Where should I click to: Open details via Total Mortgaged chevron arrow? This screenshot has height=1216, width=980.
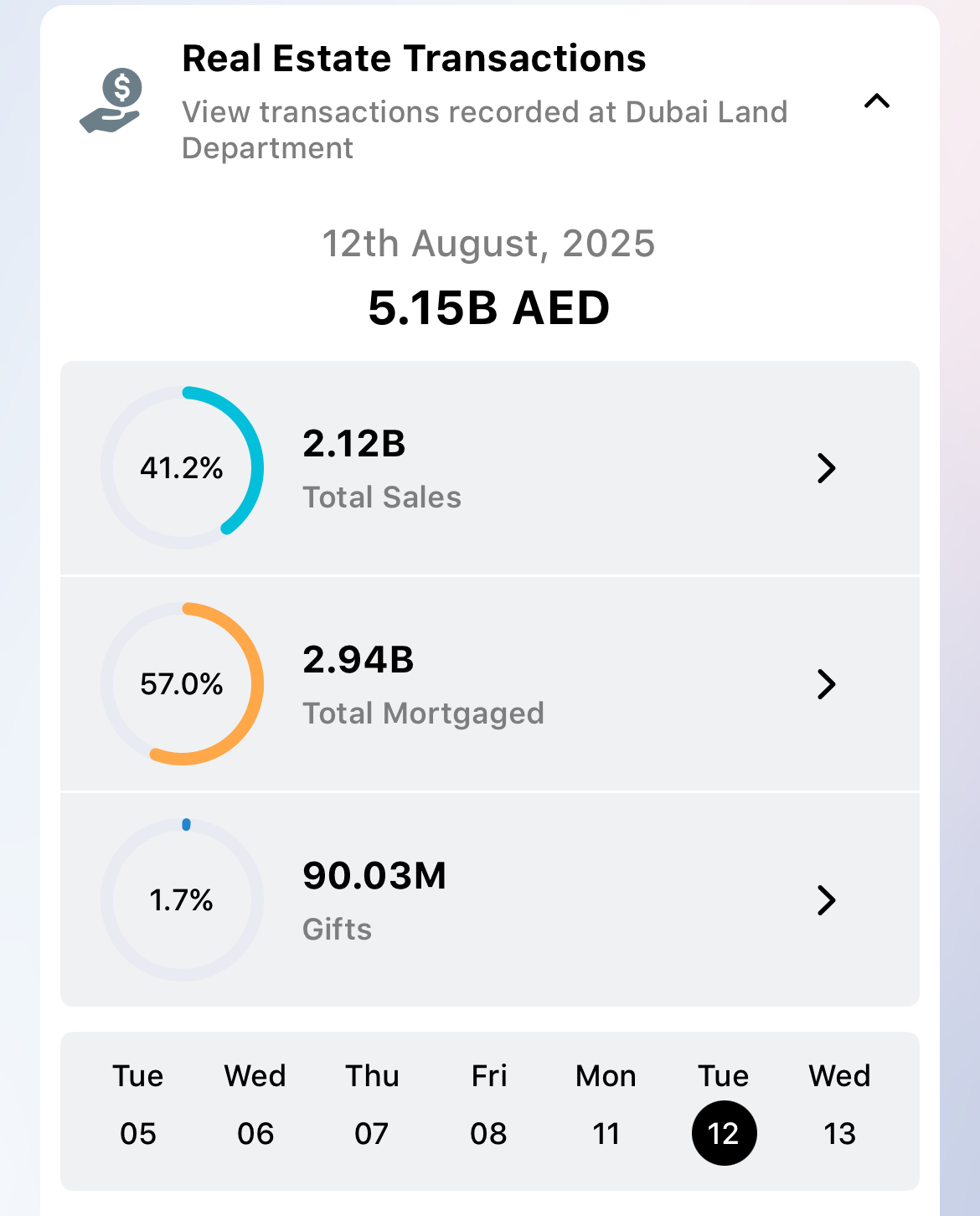click(828, 684)
